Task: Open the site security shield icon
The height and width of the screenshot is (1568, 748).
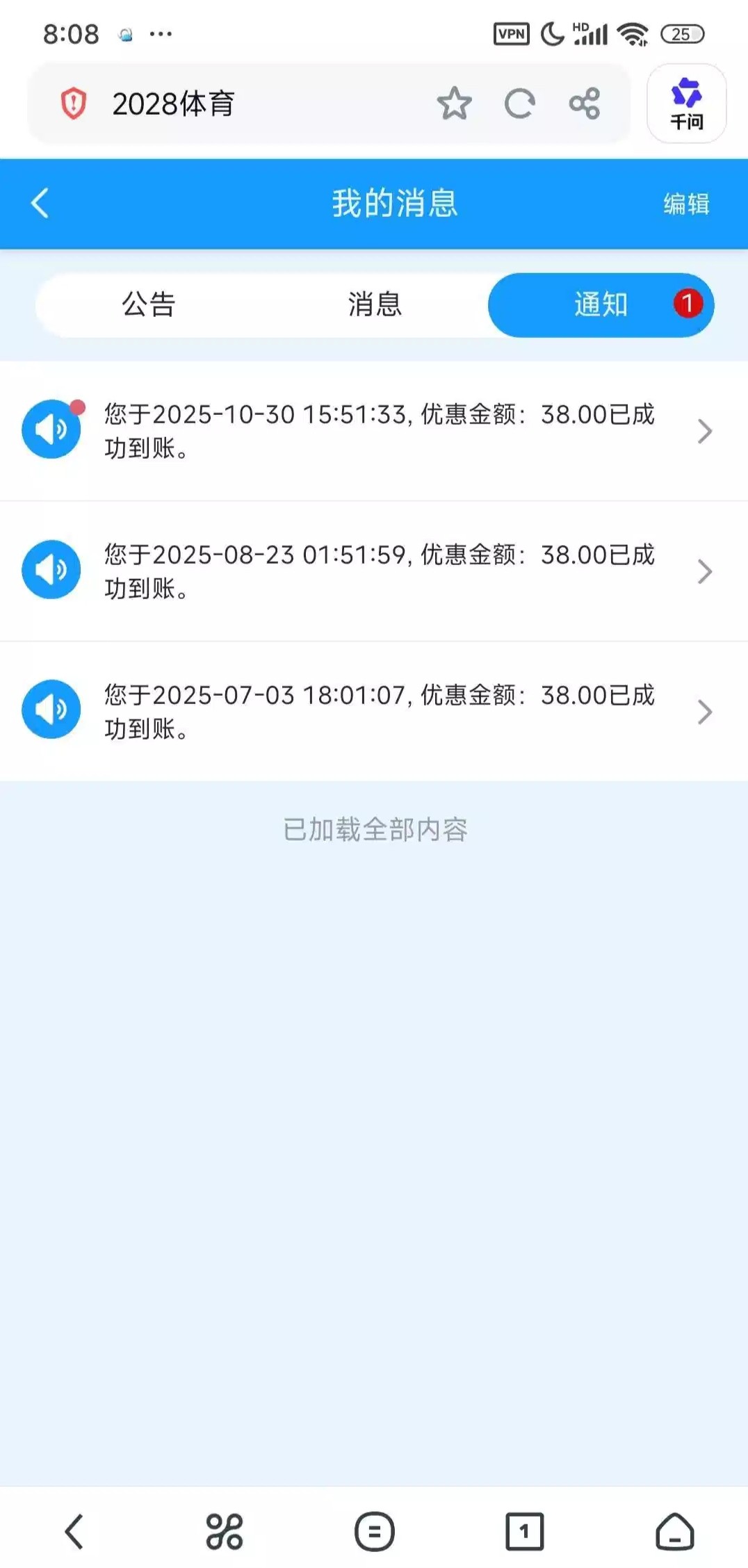Action: 73,104
